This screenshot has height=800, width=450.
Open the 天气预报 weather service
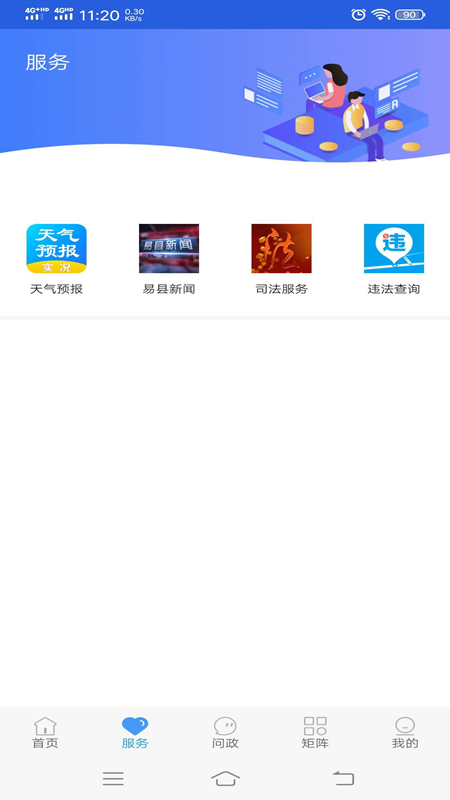56,259
